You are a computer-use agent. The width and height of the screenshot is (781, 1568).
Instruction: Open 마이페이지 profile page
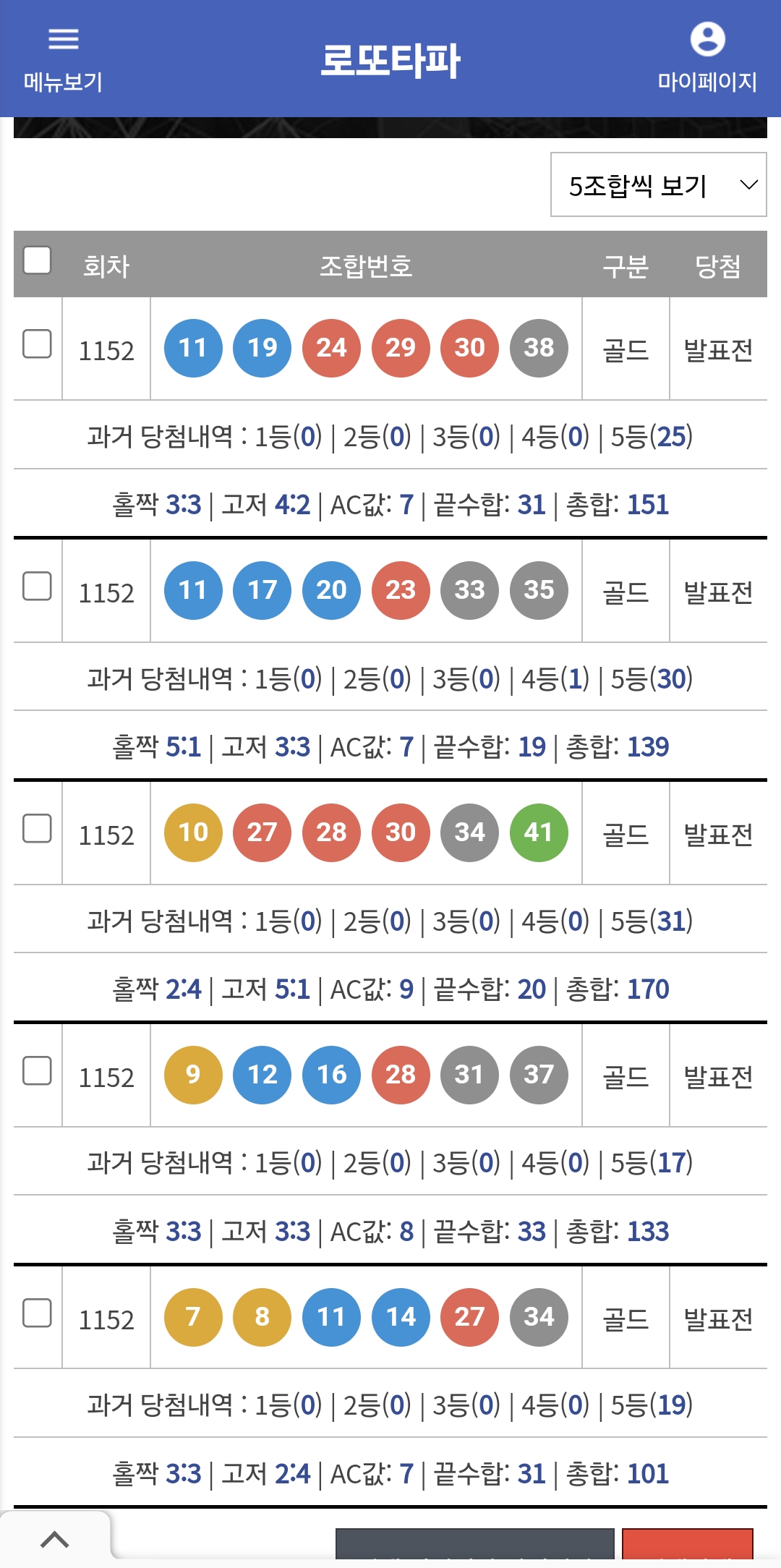pyautogui.click(x=707, y=59)
